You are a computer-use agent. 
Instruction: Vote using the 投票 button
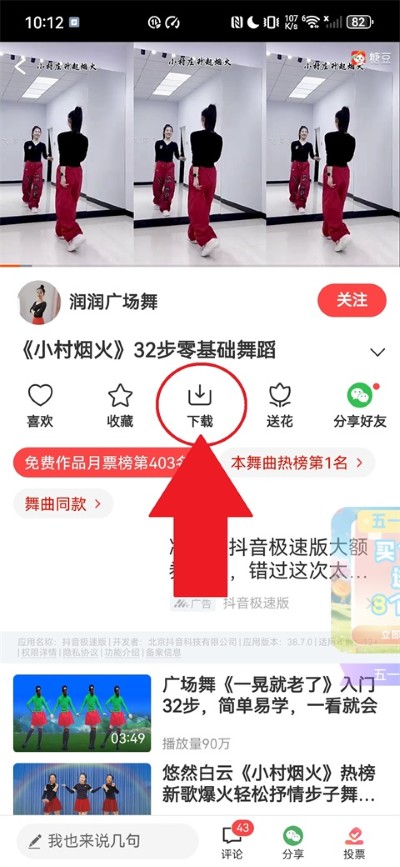click(354, 842)
